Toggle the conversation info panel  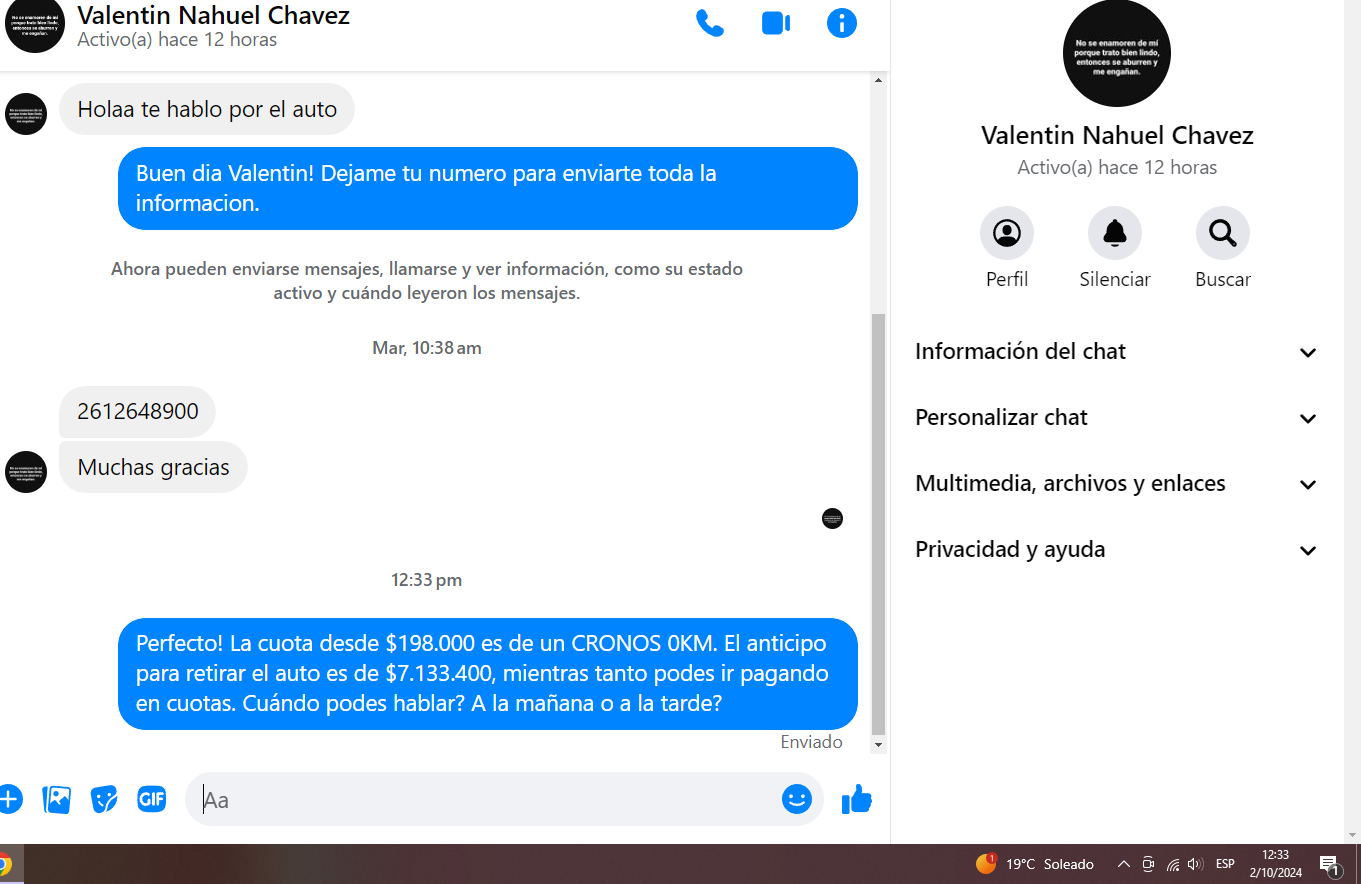point(842,23)
